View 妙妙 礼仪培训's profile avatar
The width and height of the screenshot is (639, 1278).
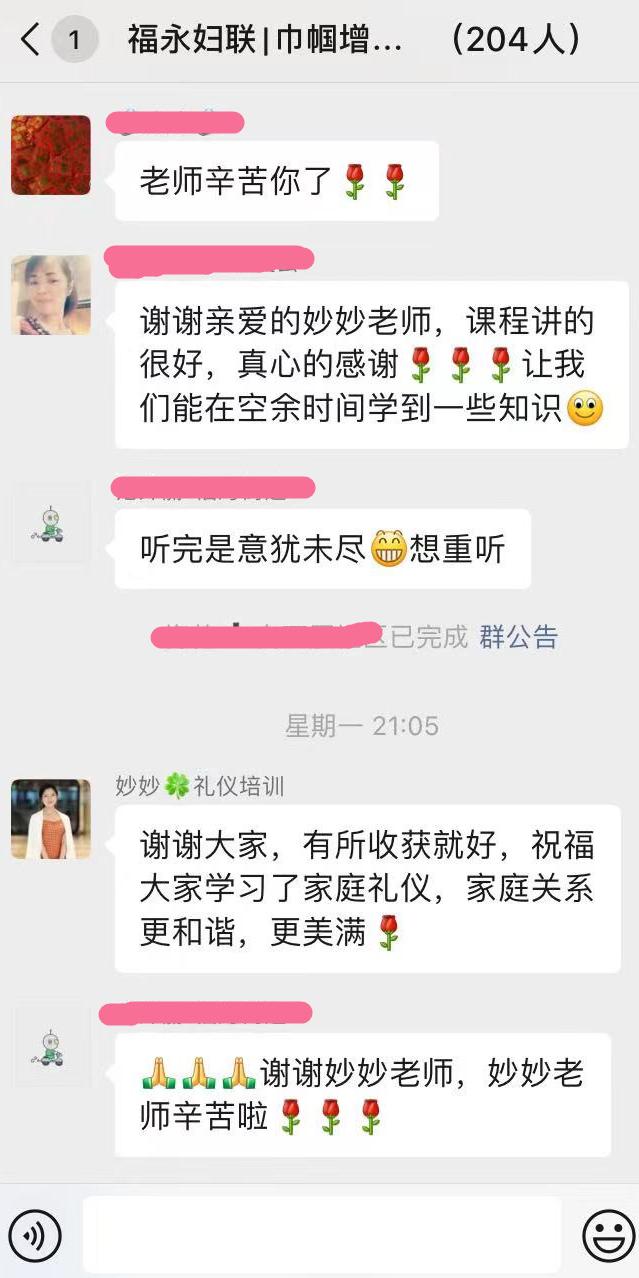click(x=51, y=819)
